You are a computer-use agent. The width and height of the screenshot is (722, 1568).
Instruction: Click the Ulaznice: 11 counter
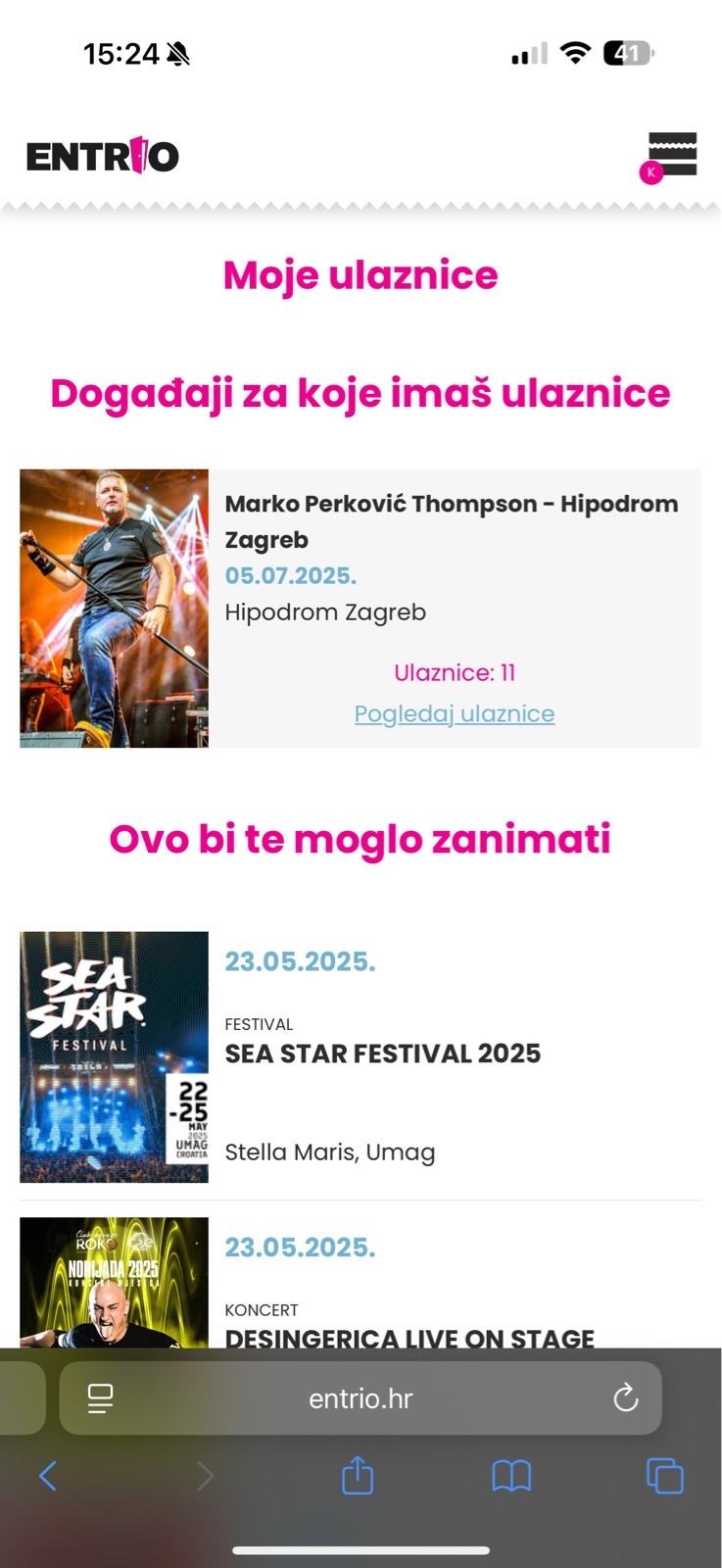click(x=455, y=672)
